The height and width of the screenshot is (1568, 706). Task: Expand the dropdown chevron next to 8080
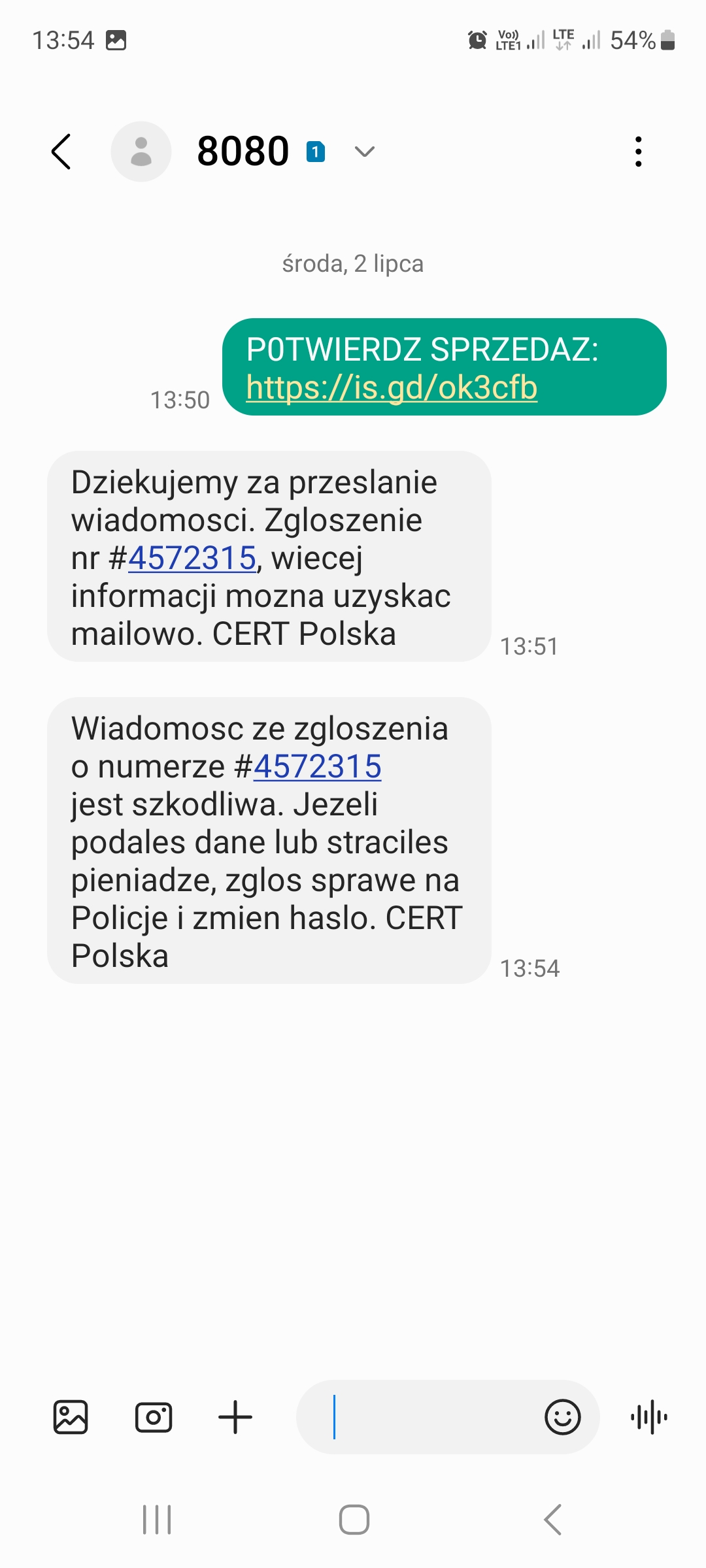coord(364,152)
